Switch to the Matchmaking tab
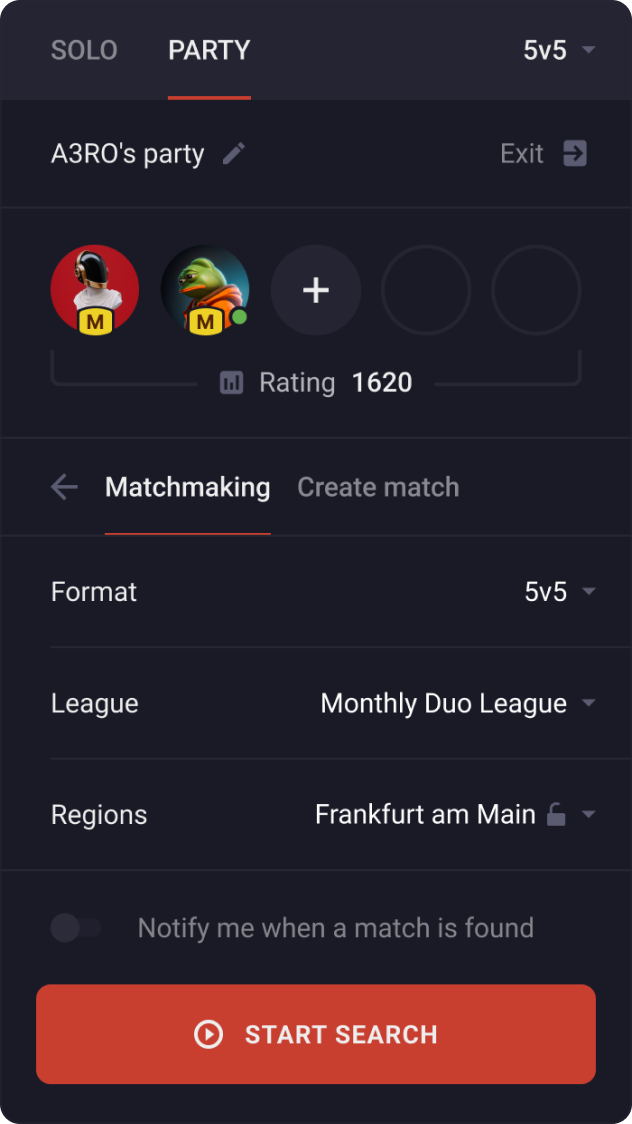This screenshot has height=1124, width=632. click(x=187, y=487)
